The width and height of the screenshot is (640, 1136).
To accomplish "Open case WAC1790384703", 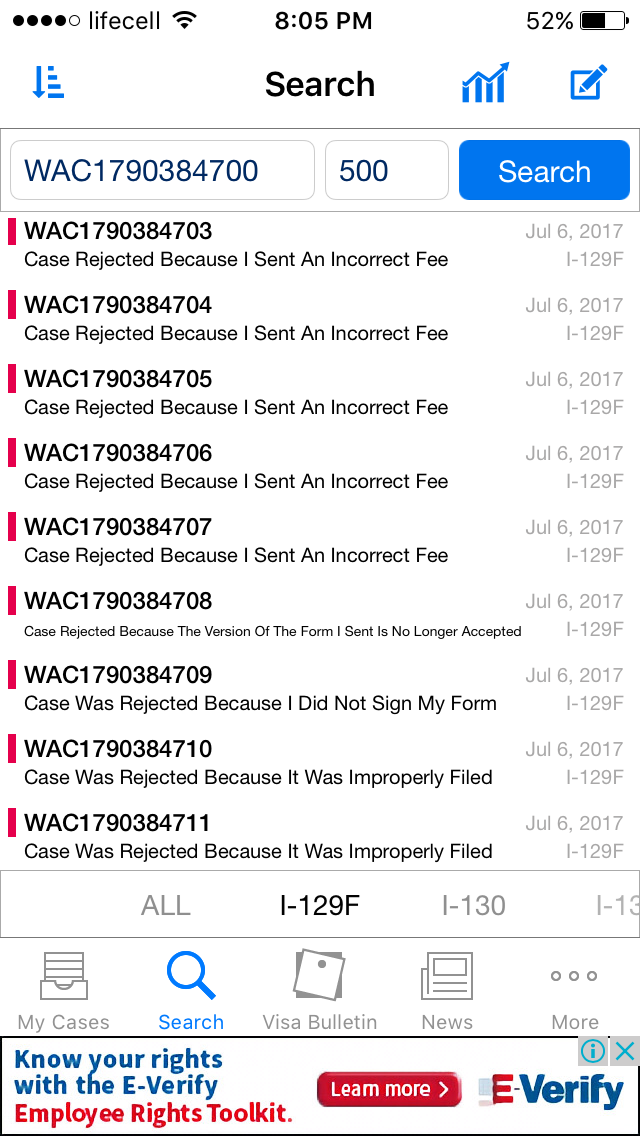I will click(320, 245).
